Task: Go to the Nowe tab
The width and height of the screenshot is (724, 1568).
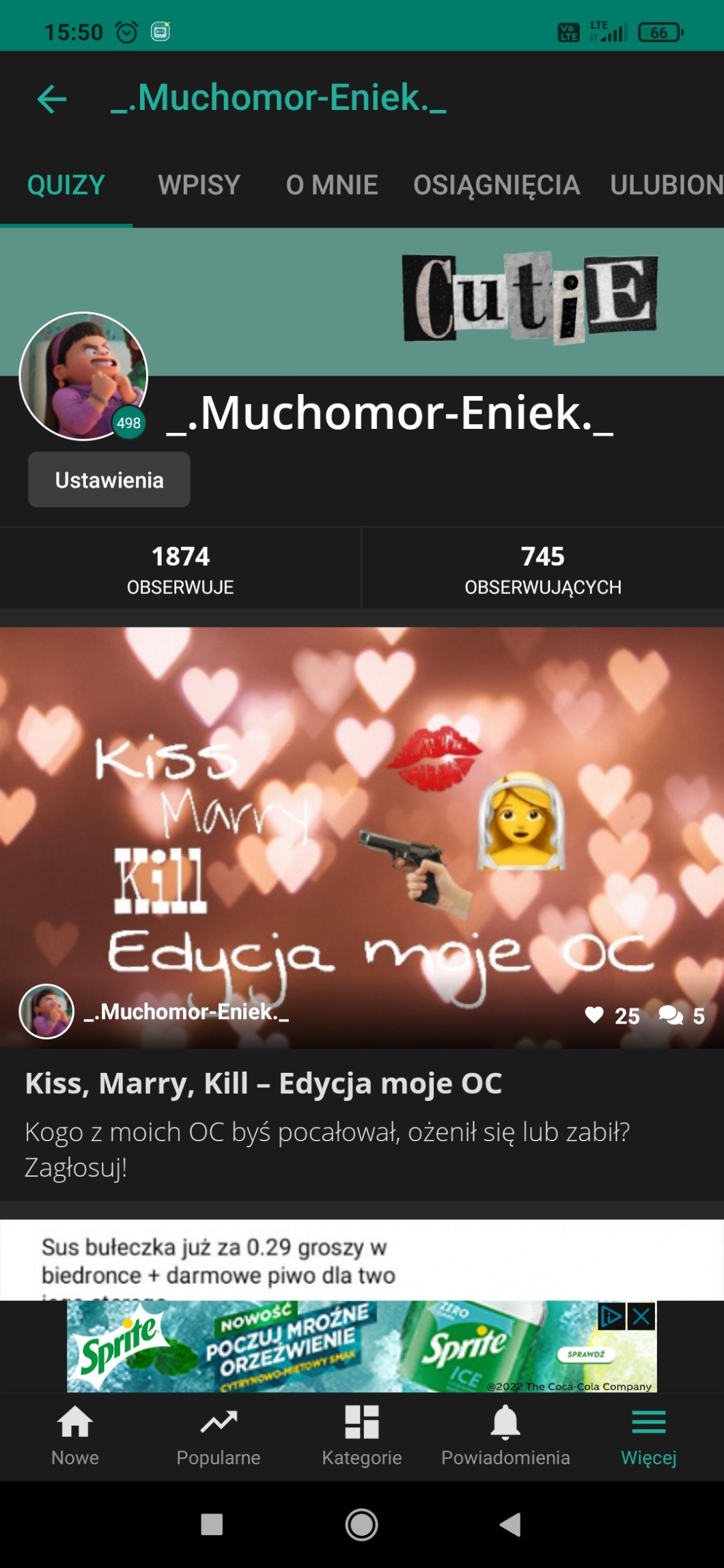Action: pos(75,1436)
